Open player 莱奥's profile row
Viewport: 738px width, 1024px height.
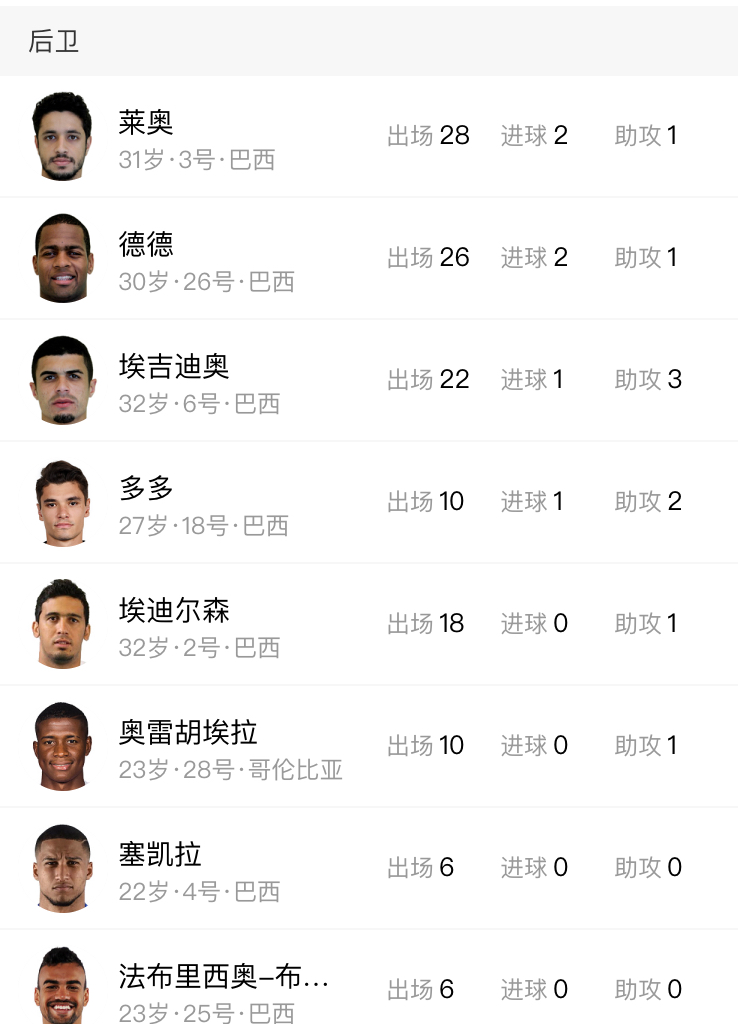point(368,137)
